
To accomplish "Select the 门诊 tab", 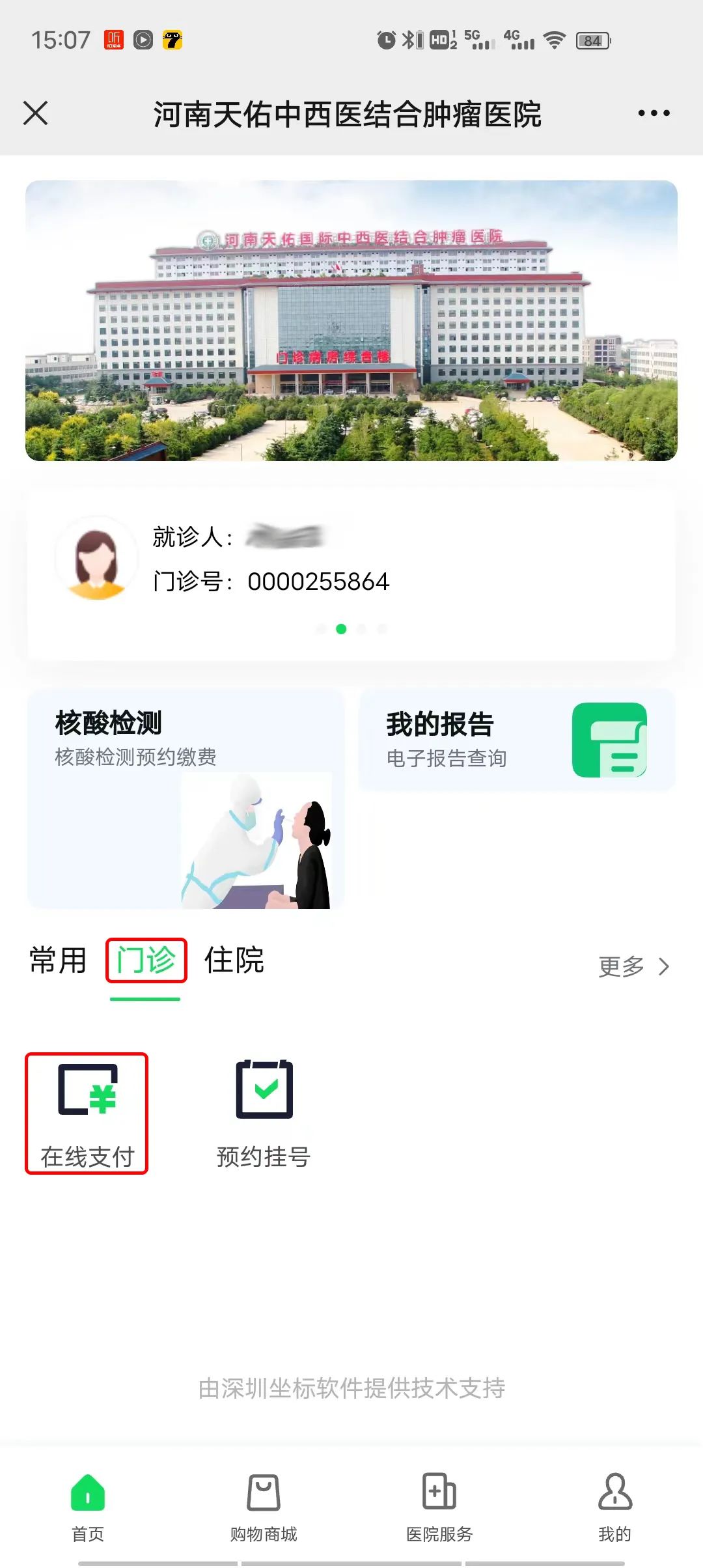I will tap(146, 960).
